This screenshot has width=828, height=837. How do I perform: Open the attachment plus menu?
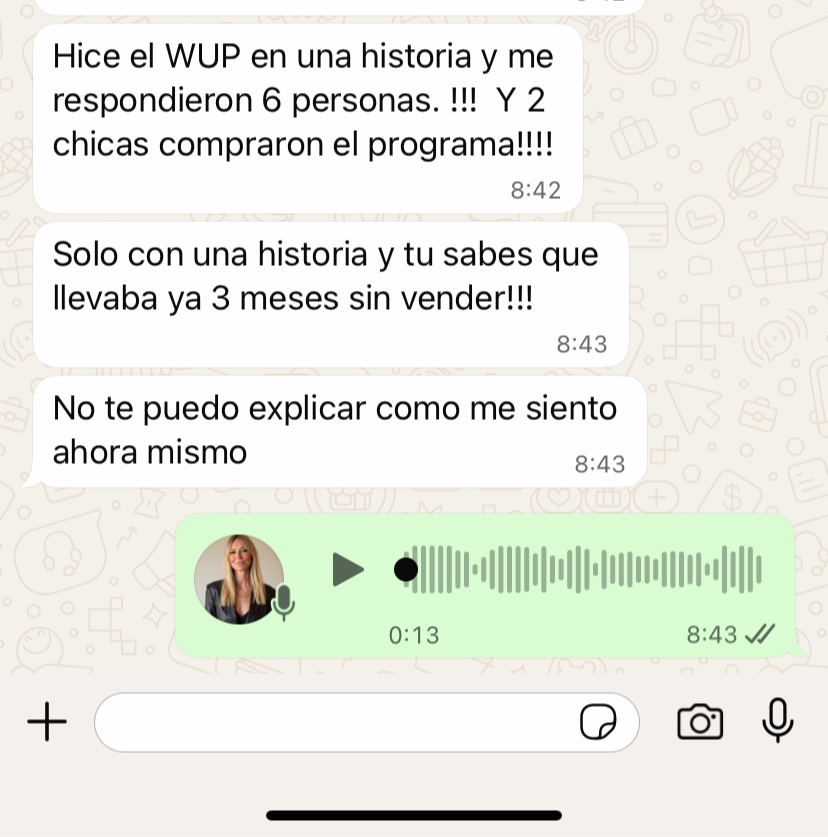46,721
